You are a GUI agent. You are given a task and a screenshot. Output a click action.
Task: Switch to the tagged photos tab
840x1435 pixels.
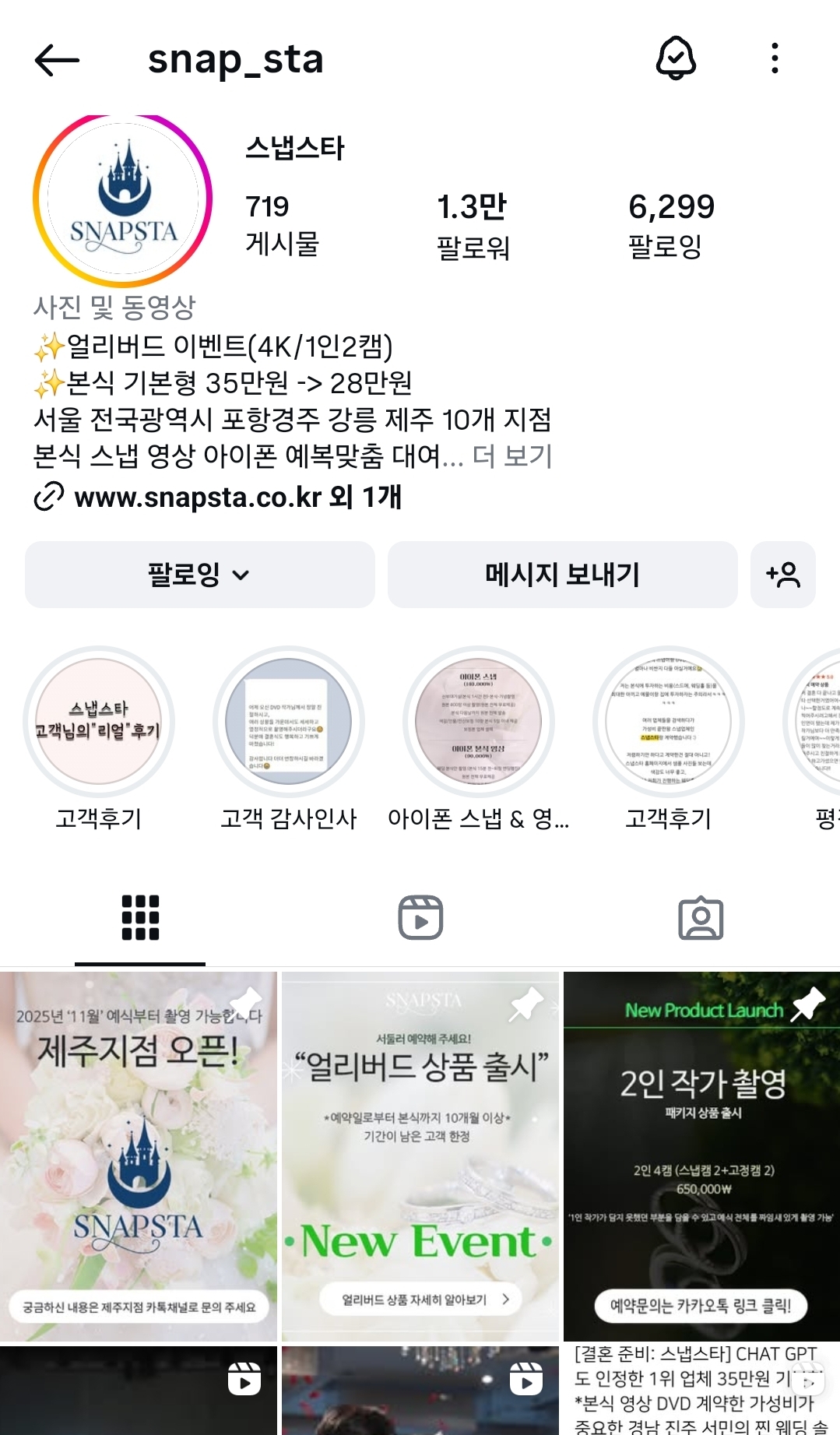click(x=701, y=918)
